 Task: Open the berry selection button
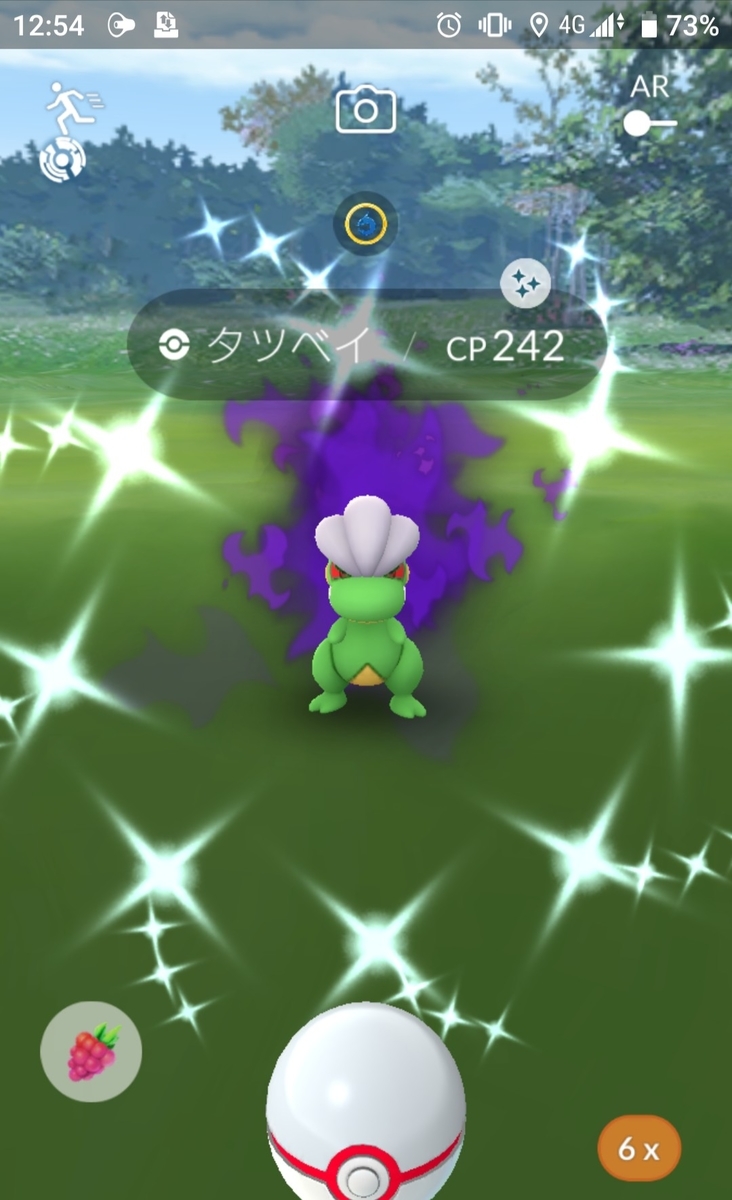click(91, 1051)
